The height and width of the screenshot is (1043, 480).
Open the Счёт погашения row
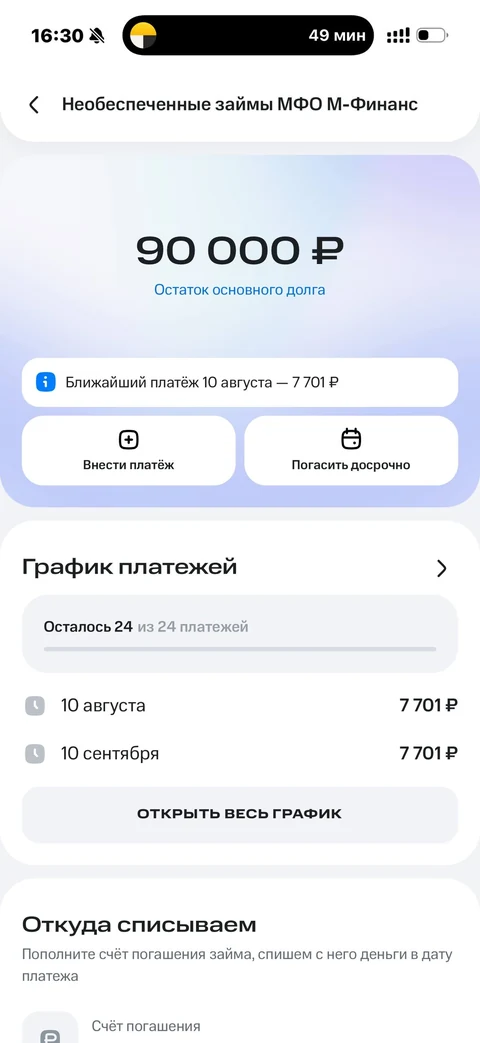tap(240, 1027)
